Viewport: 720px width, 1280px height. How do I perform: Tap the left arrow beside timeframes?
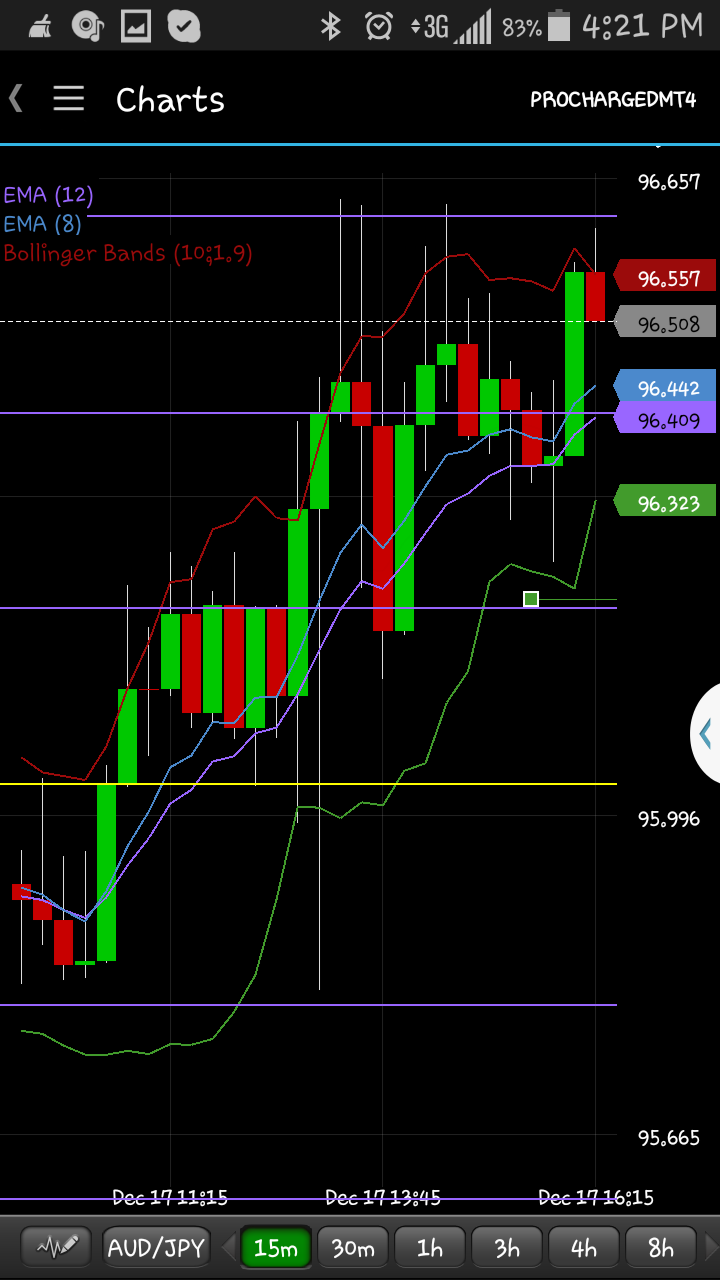(228, 1247)
